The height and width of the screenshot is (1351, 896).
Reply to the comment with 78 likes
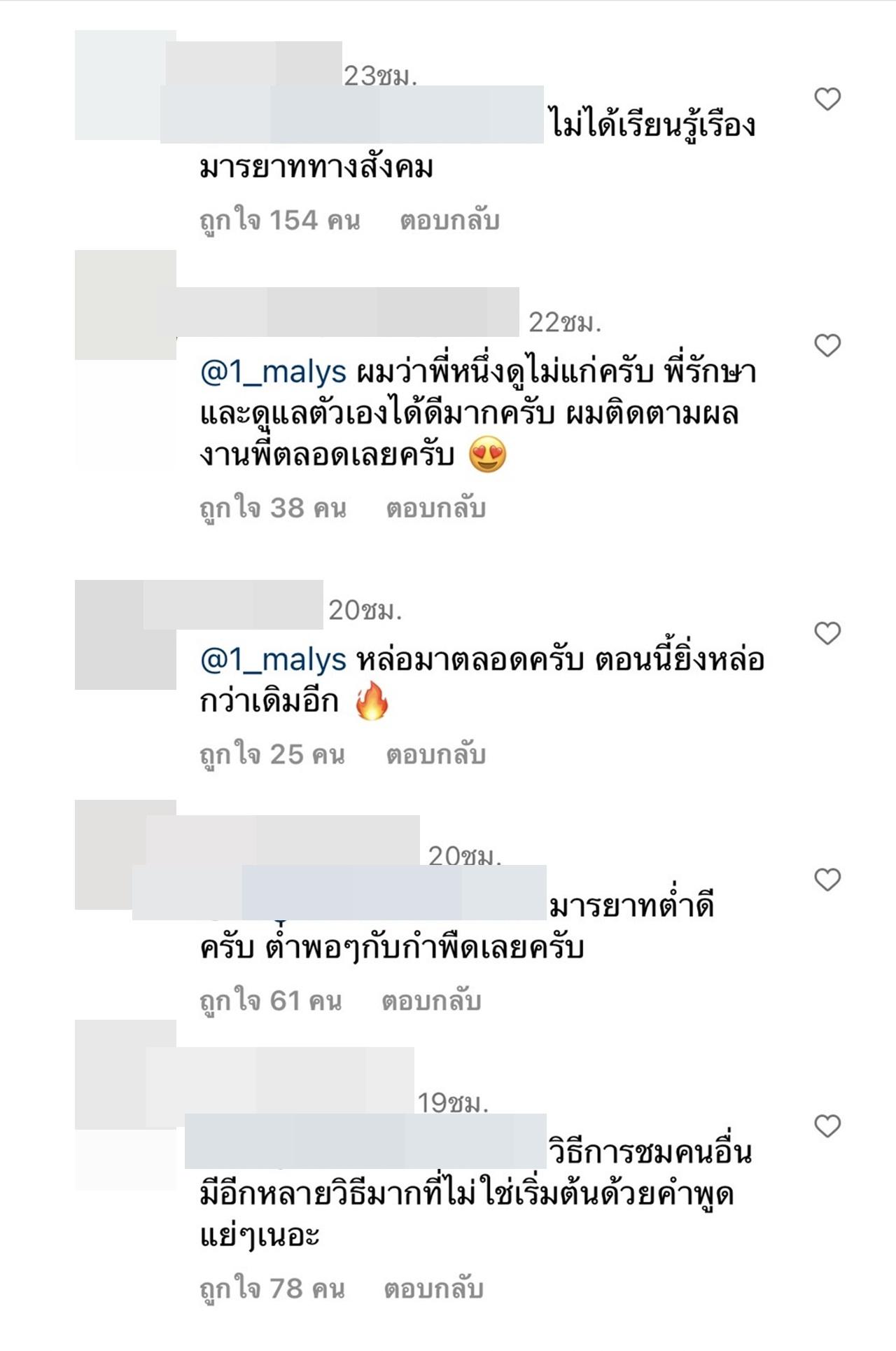click(x=433, y=1289)
